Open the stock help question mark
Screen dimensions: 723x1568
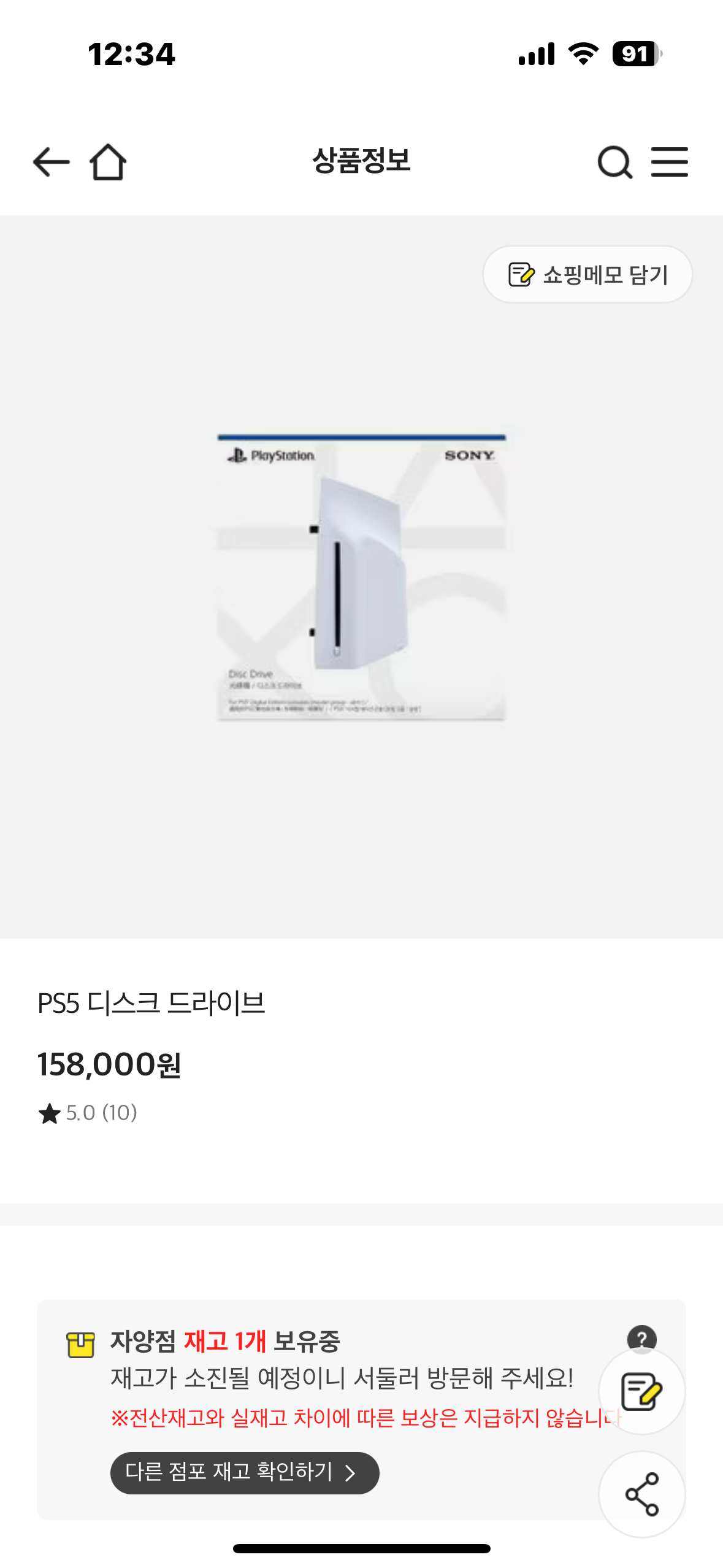pyautogui.click(x=641, y=1337)
